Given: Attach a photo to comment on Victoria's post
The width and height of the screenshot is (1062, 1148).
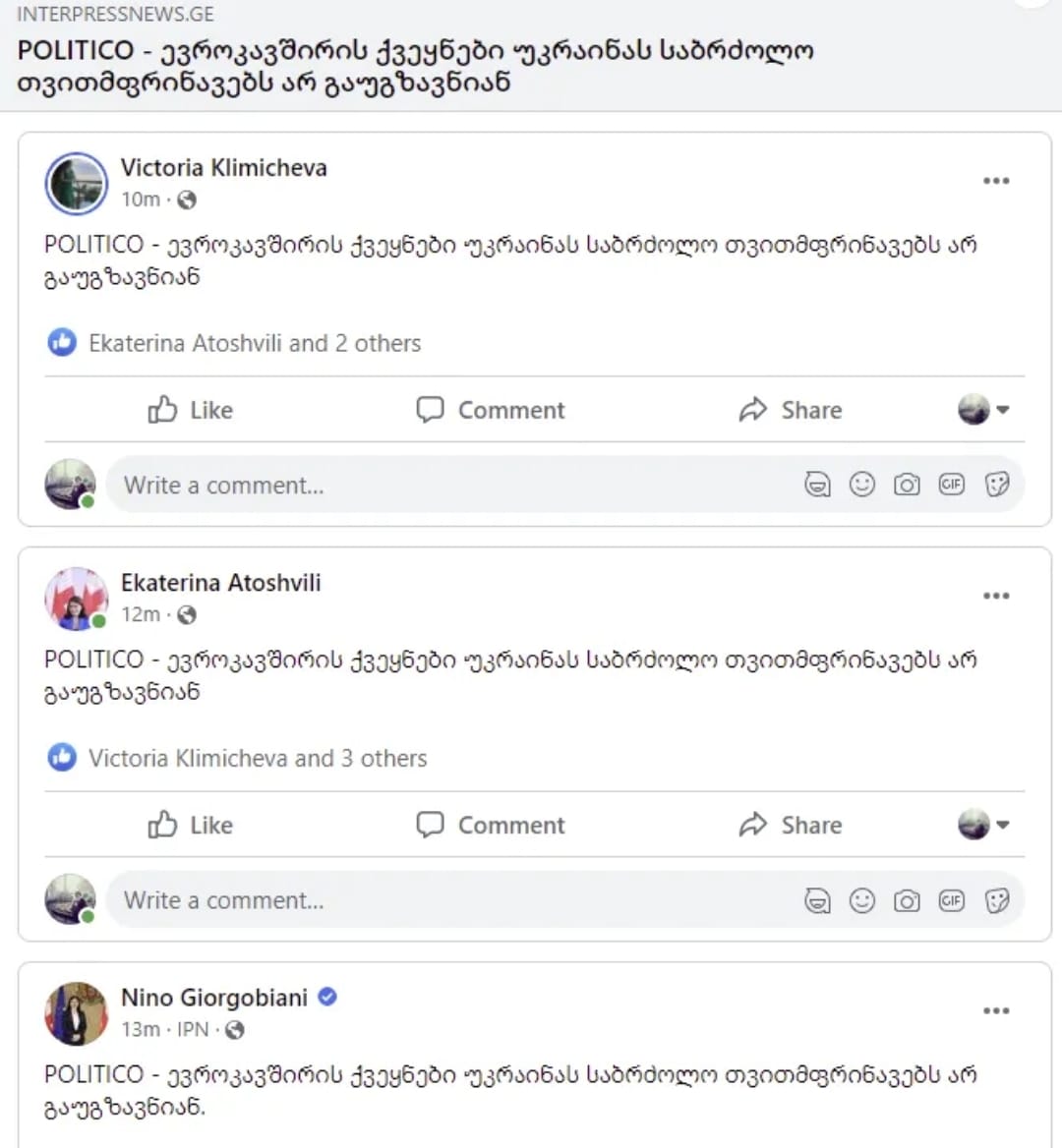Looking at the screenshot, I should (907, 485).
